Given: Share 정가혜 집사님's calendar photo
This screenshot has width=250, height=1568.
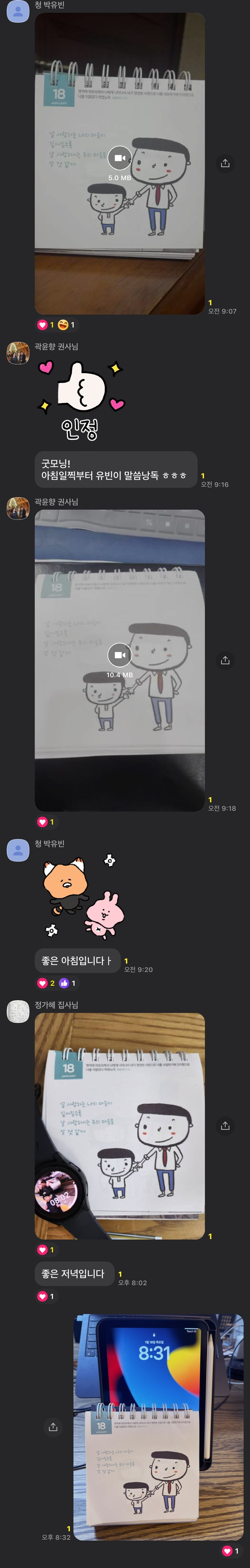Looking at the screenshot, I should [225, 1125].
